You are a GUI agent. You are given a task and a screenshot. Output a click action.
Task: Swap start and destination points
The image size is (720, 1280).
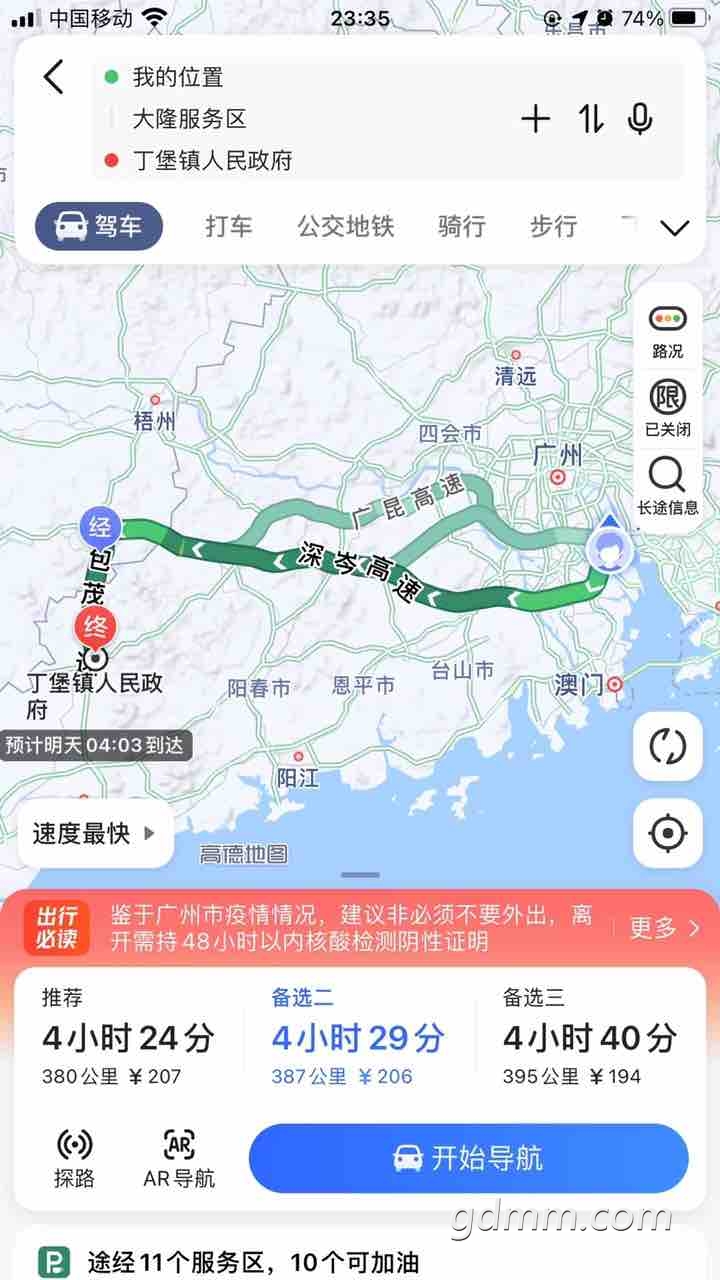[591, 120]
